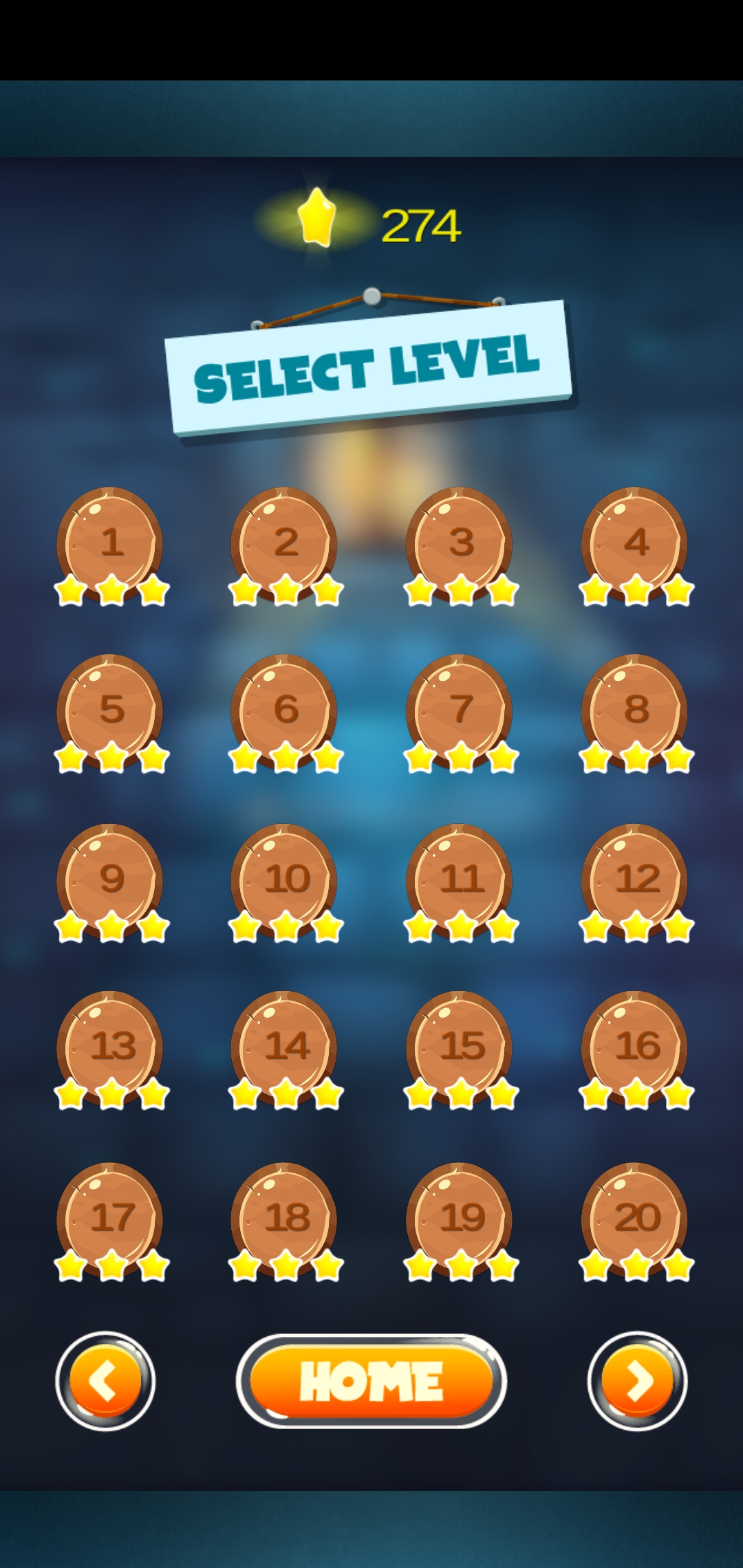Open level 4

635,543
